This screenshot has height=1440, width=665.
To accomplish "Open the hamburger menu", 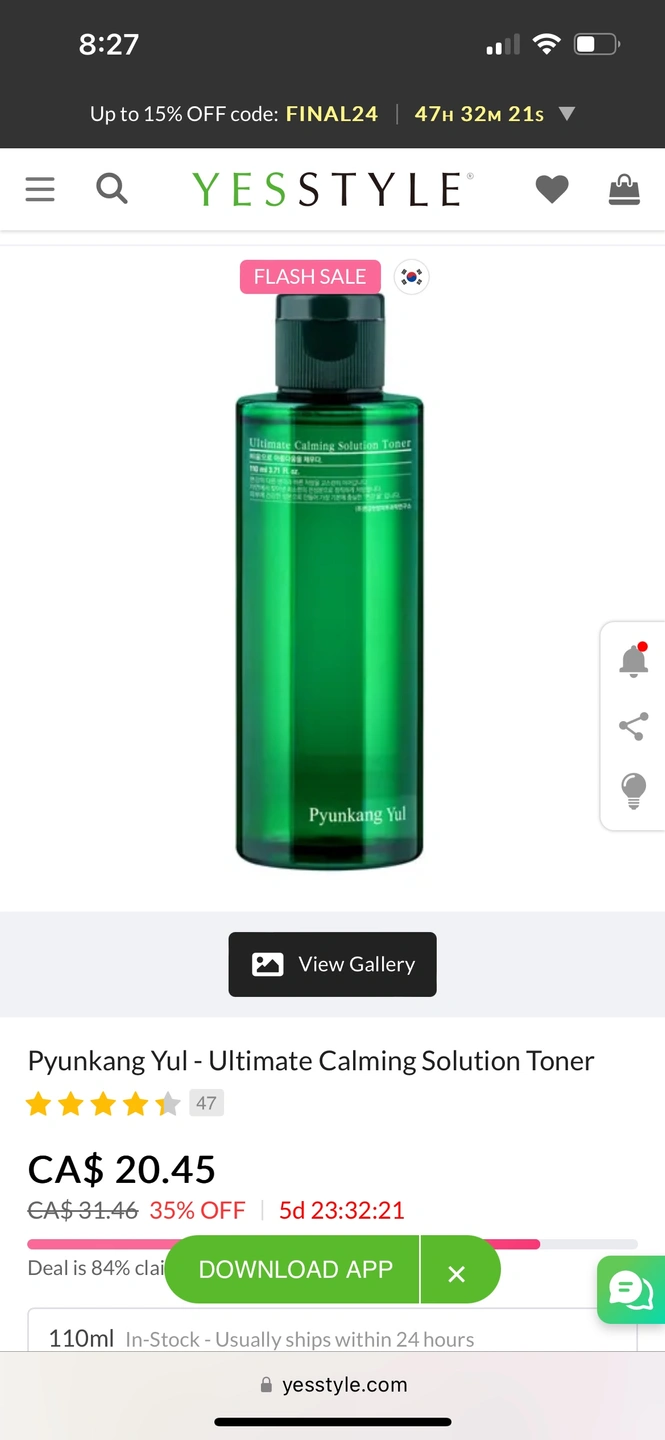I will click(x=40, y=189).
